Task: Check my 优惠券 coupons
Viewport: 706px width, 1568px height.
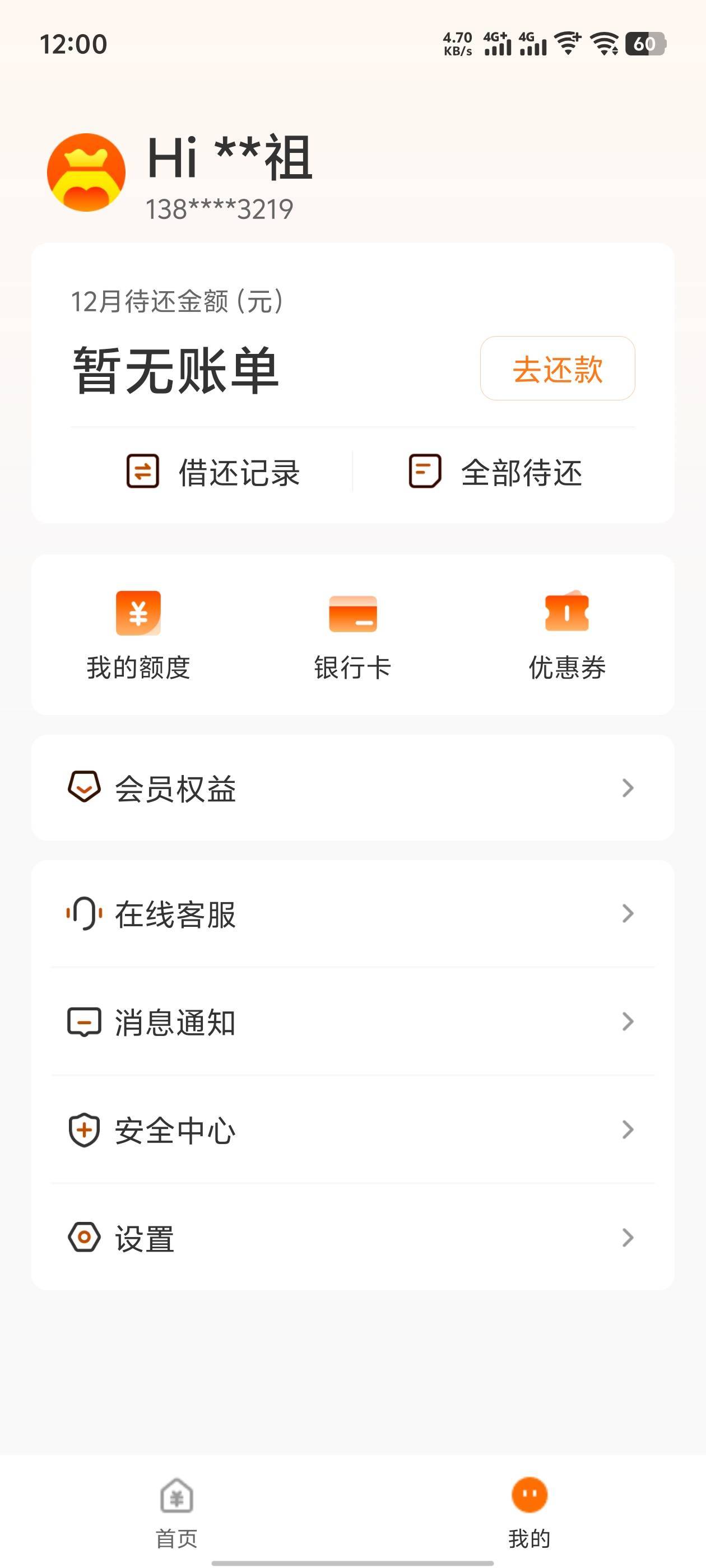Action: coord(566,634)
